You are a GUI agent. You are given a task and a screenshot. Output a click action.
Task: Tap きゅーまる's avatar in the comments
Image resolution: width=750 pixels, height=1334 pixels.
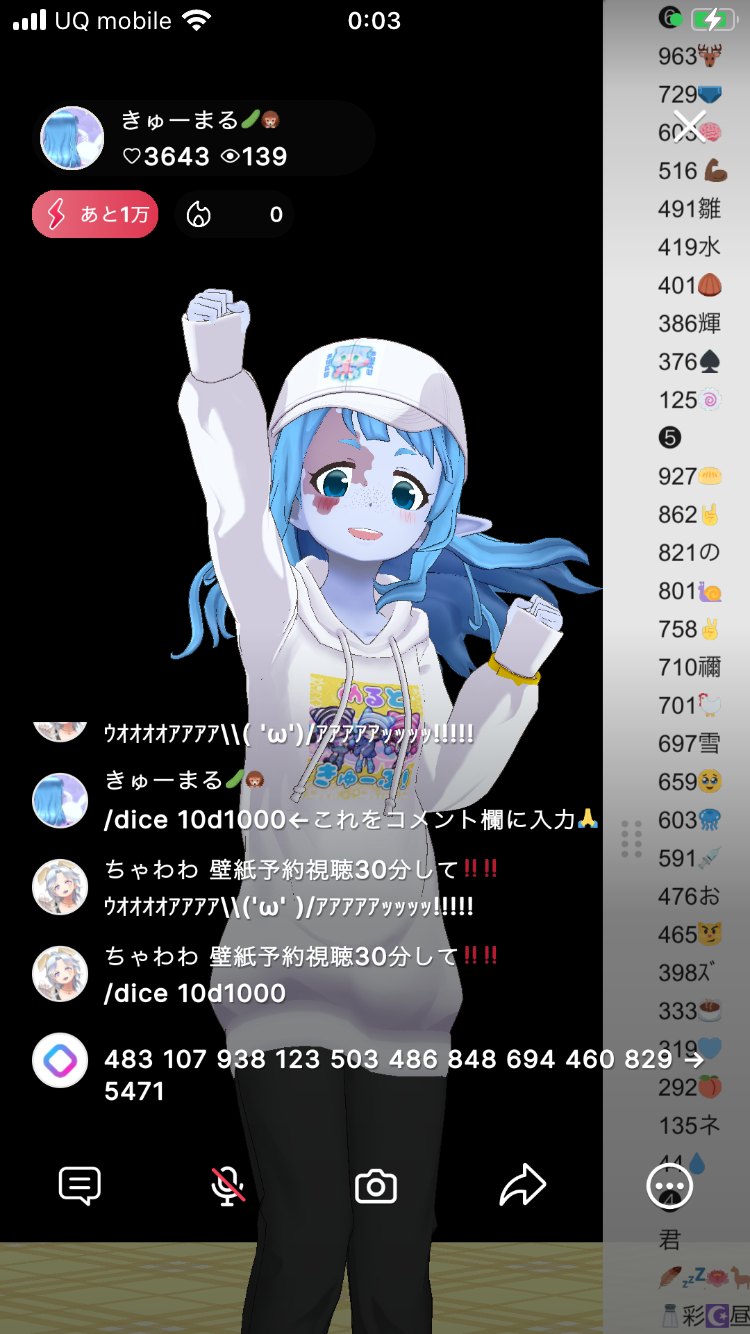click(x=60, y=800)
